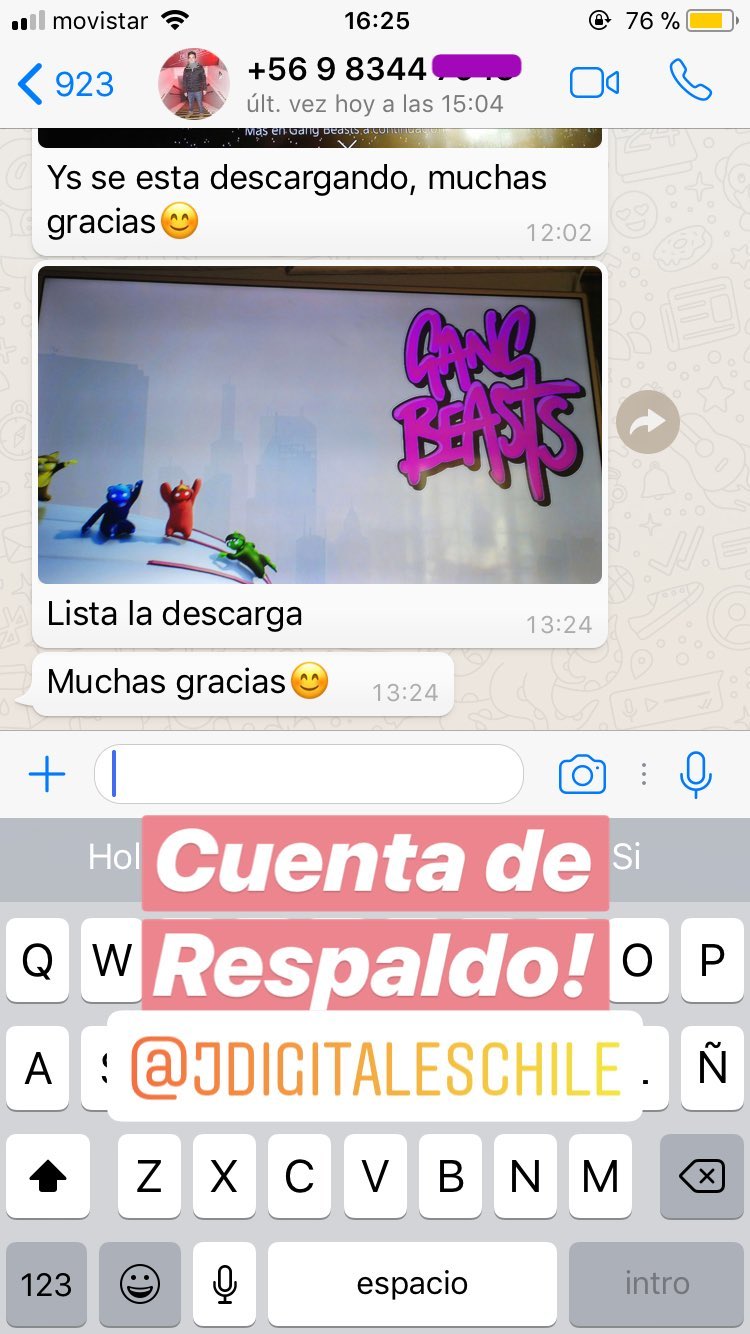Open the camera from the chat bar
Viewport: 750px width, 1334px height.
coord(582,775)
